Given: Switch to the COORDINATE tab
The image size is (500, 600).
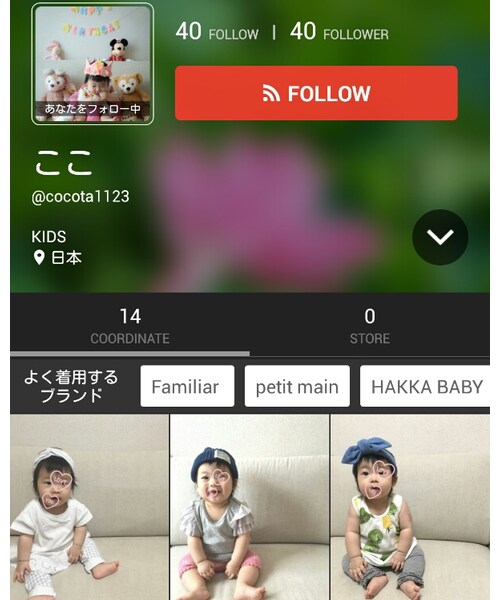Looking at the screenshot, I should [x=130, y=326].
